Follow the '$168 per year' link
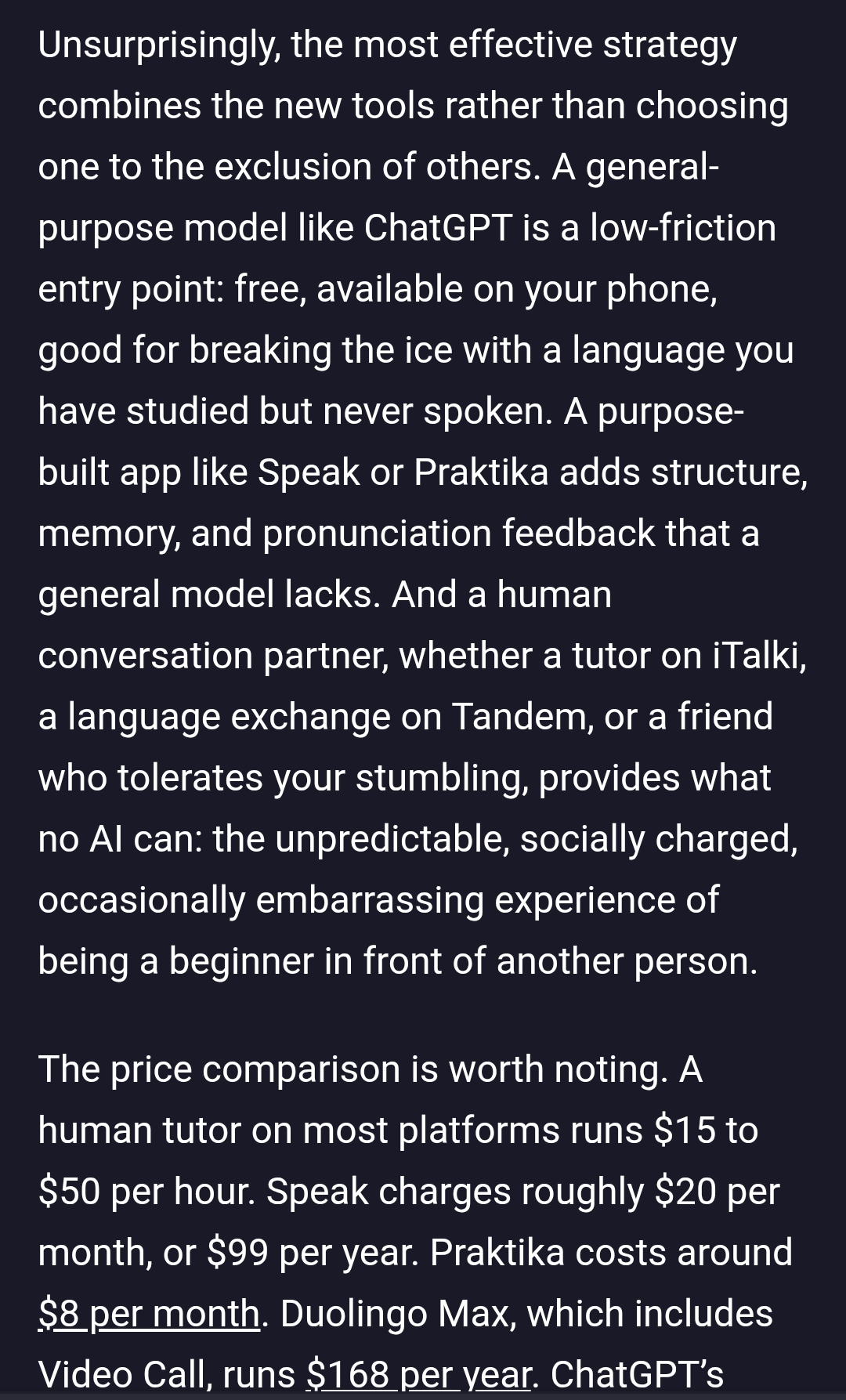Viewport: 846px width, 1400px height. tap(419, 1375)
